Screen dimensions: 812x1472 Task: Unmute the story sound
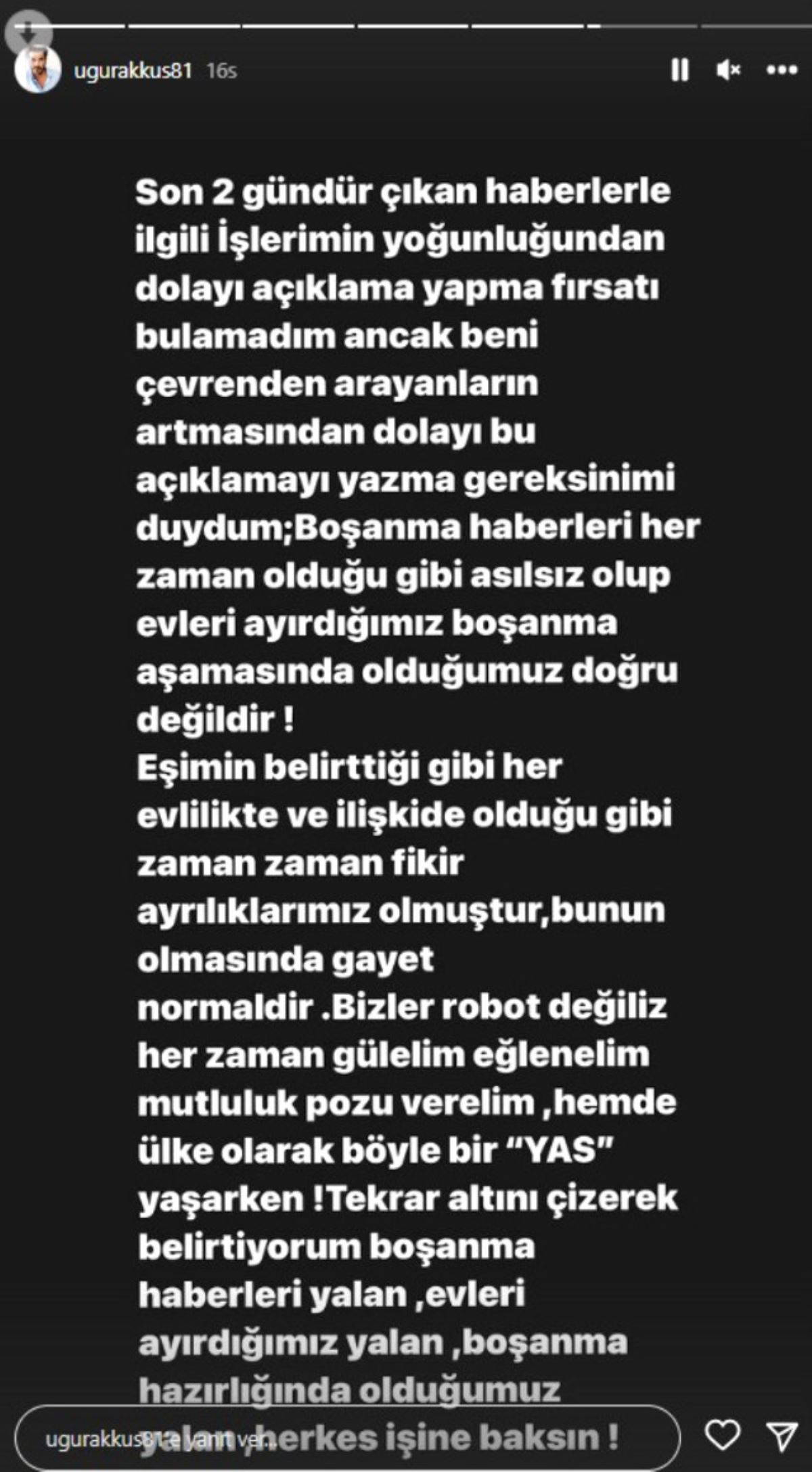(728, 70)
